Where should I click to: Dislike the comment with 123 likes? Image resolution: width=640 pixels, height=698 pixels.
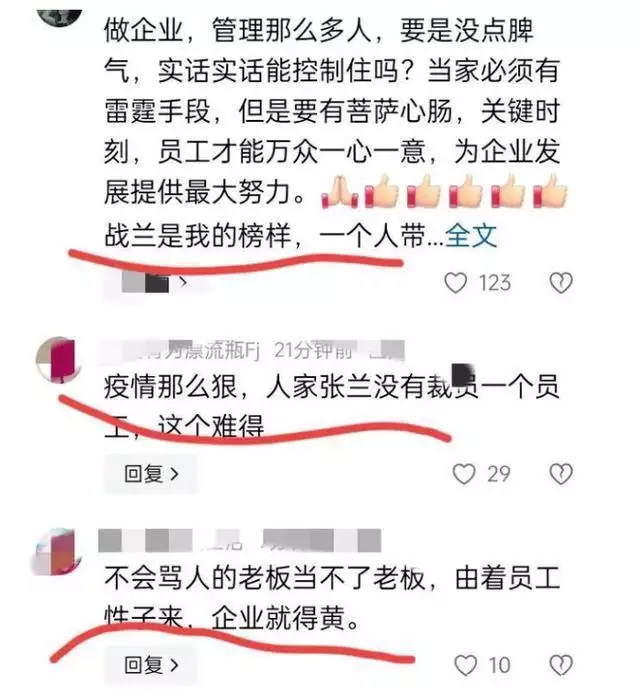pos(562,283)
